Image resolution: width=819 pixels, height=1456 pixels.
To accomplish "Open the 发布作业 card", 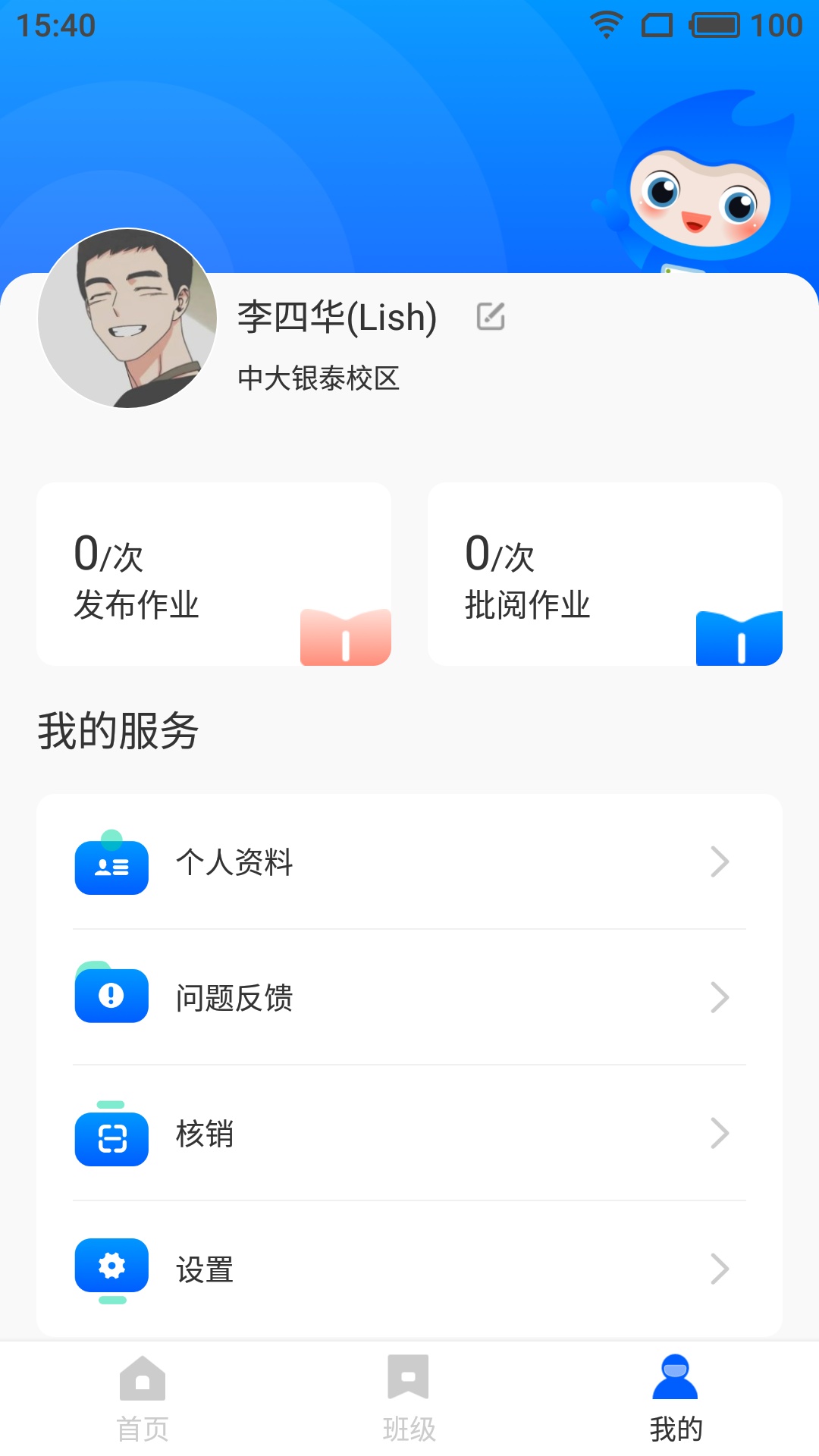I will click(214, 574).
